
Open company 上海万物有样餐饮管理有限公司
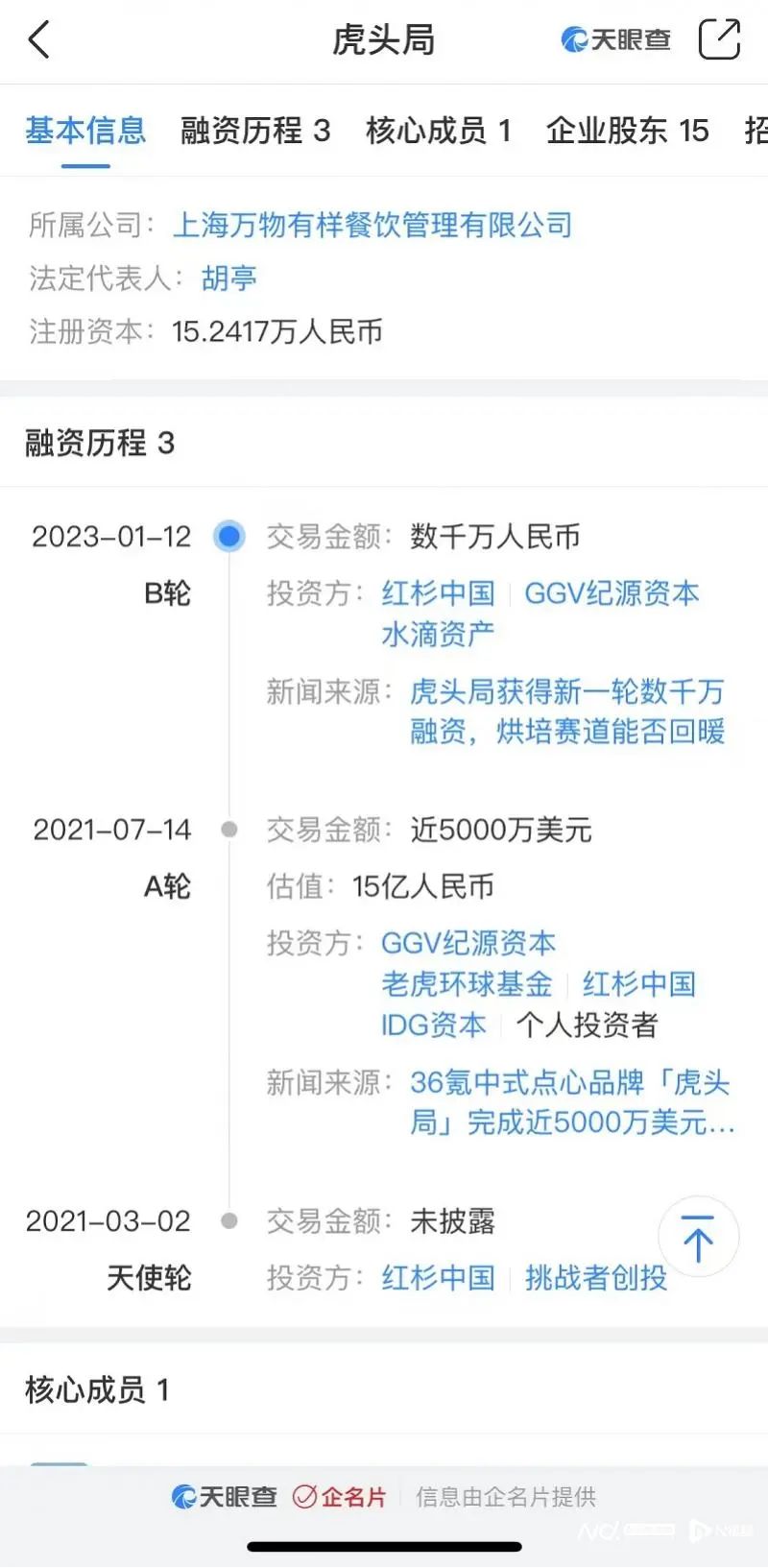372,226
